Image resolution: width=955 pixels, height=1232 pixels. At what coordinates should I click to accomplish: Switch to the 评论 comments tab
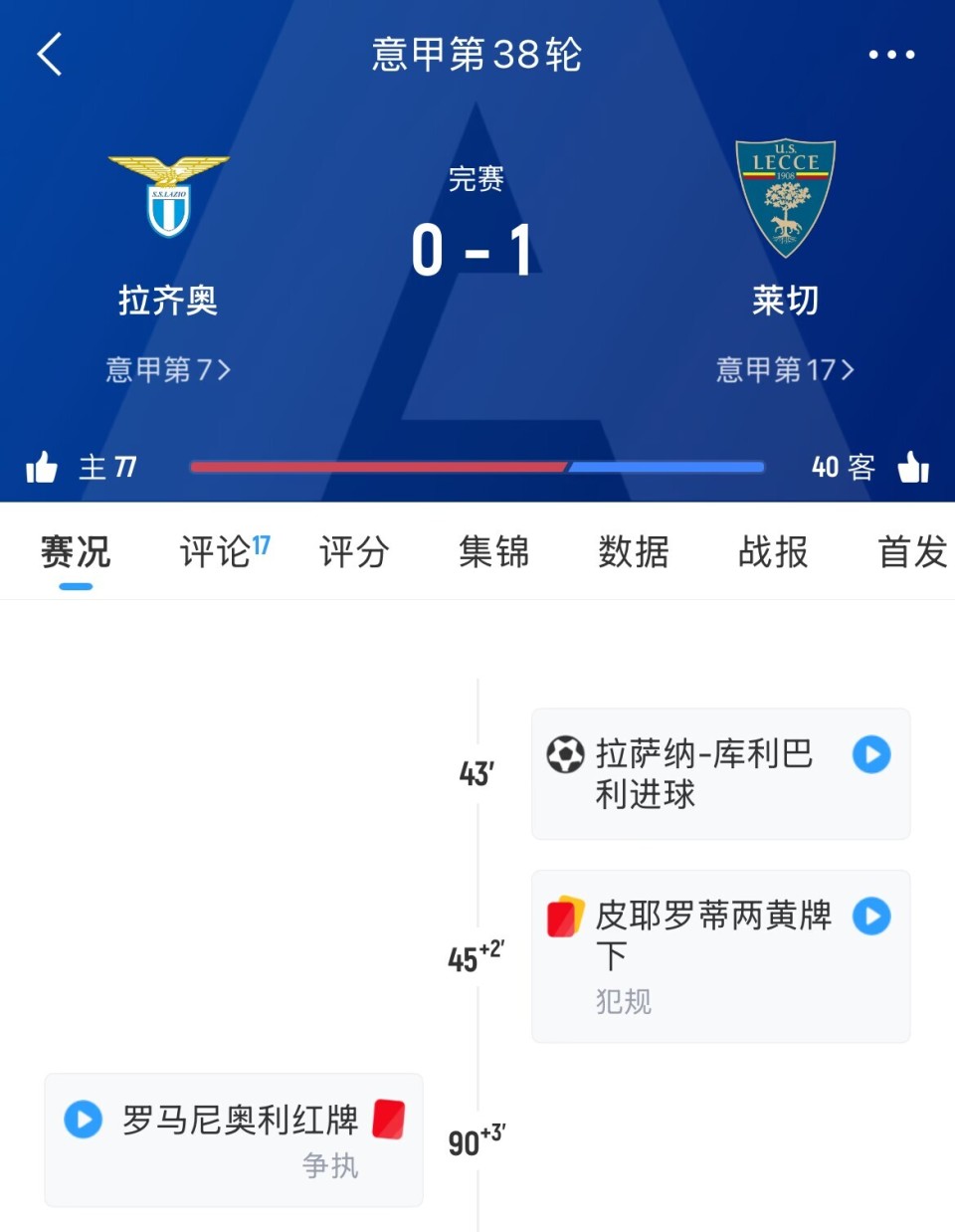[x=215, y=552]
